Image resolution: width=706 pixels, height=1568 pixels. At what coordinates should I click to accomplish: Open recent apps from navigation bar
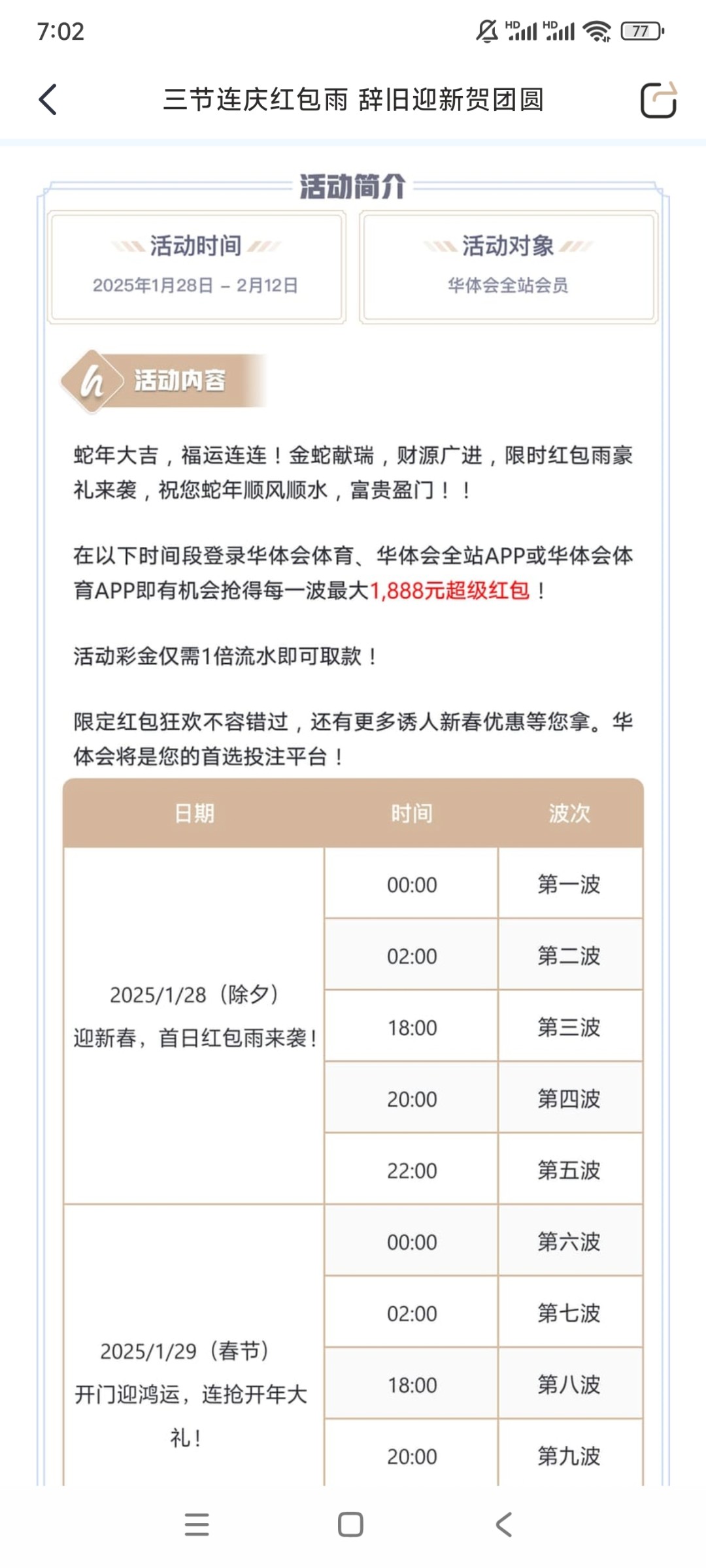coord(197,1525)
